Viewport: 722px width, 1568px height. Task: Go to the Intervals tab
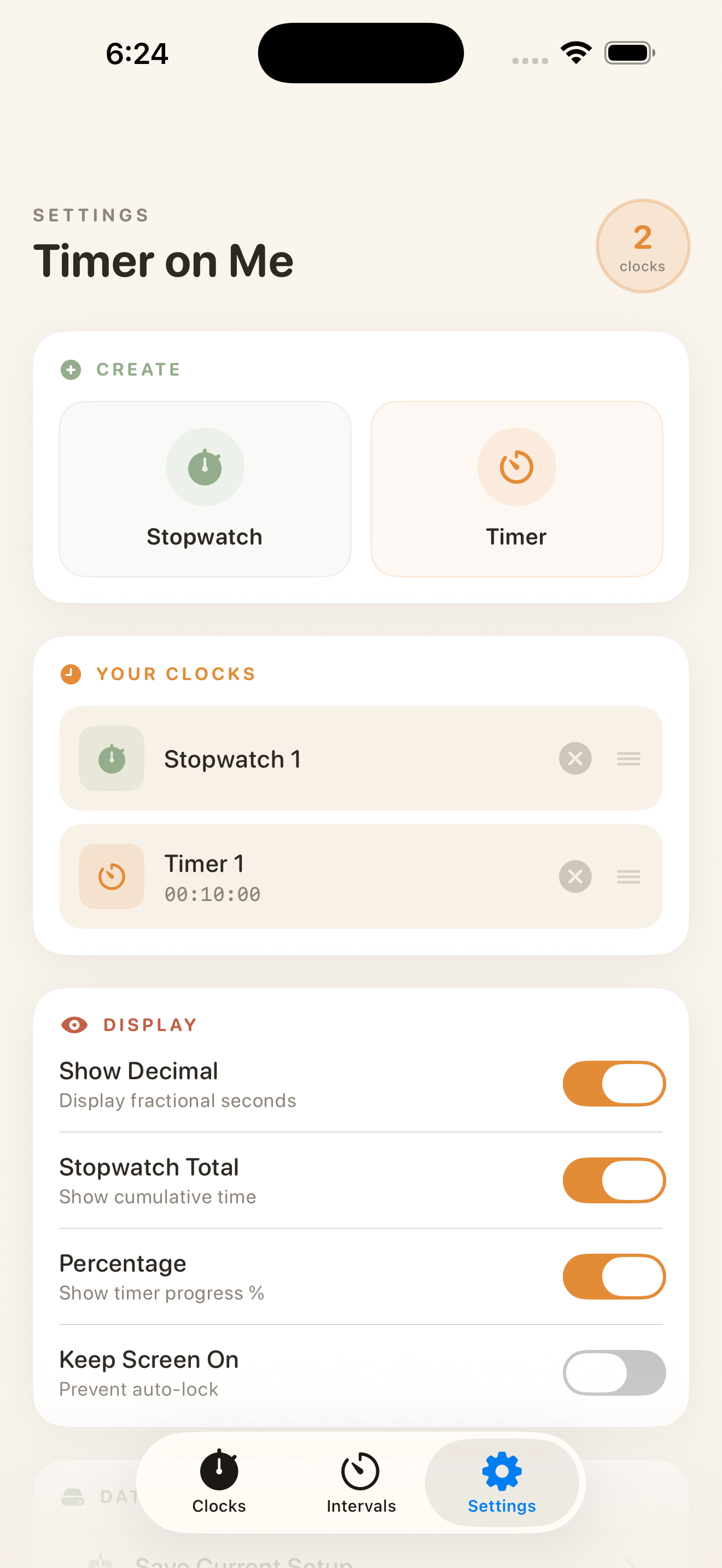pos(361,1482)
